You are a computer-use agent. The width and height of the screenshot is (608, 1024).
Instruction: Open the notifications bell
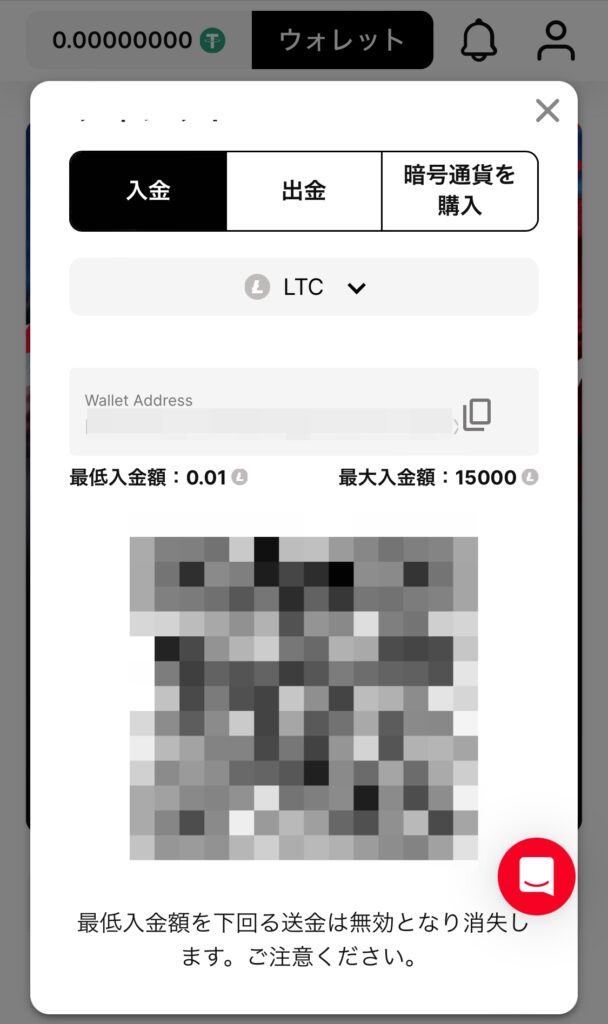tap(479, 40)
